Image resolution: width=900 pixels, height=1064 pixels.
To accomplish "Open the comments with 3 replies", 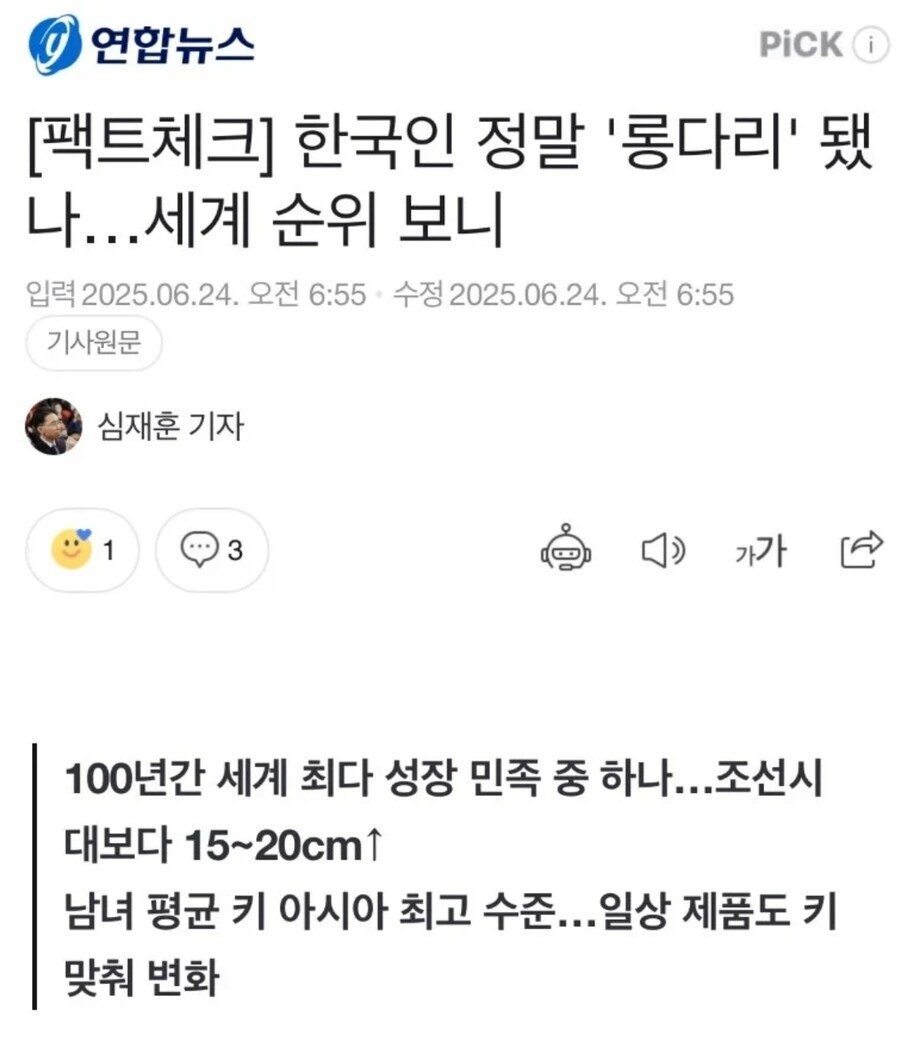I will (x=211, y=549).
